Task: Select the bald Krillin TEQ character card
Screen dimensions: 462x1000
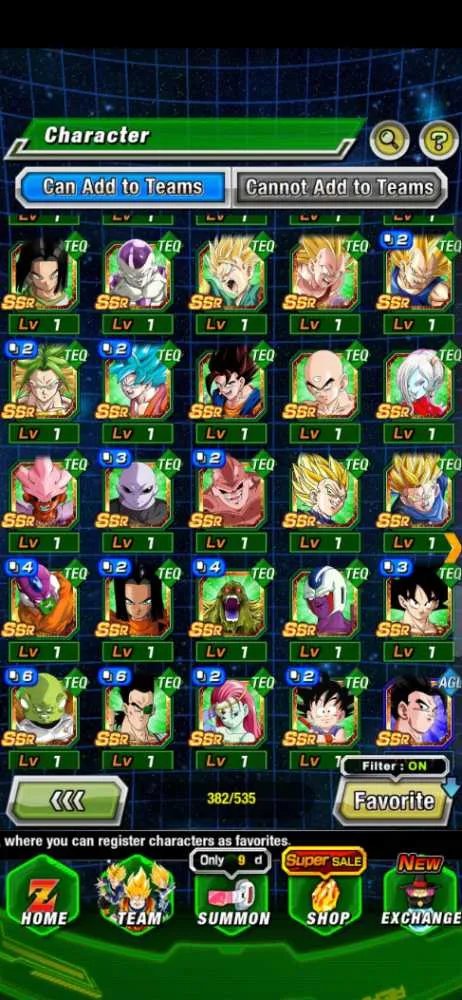Action: 325,381
